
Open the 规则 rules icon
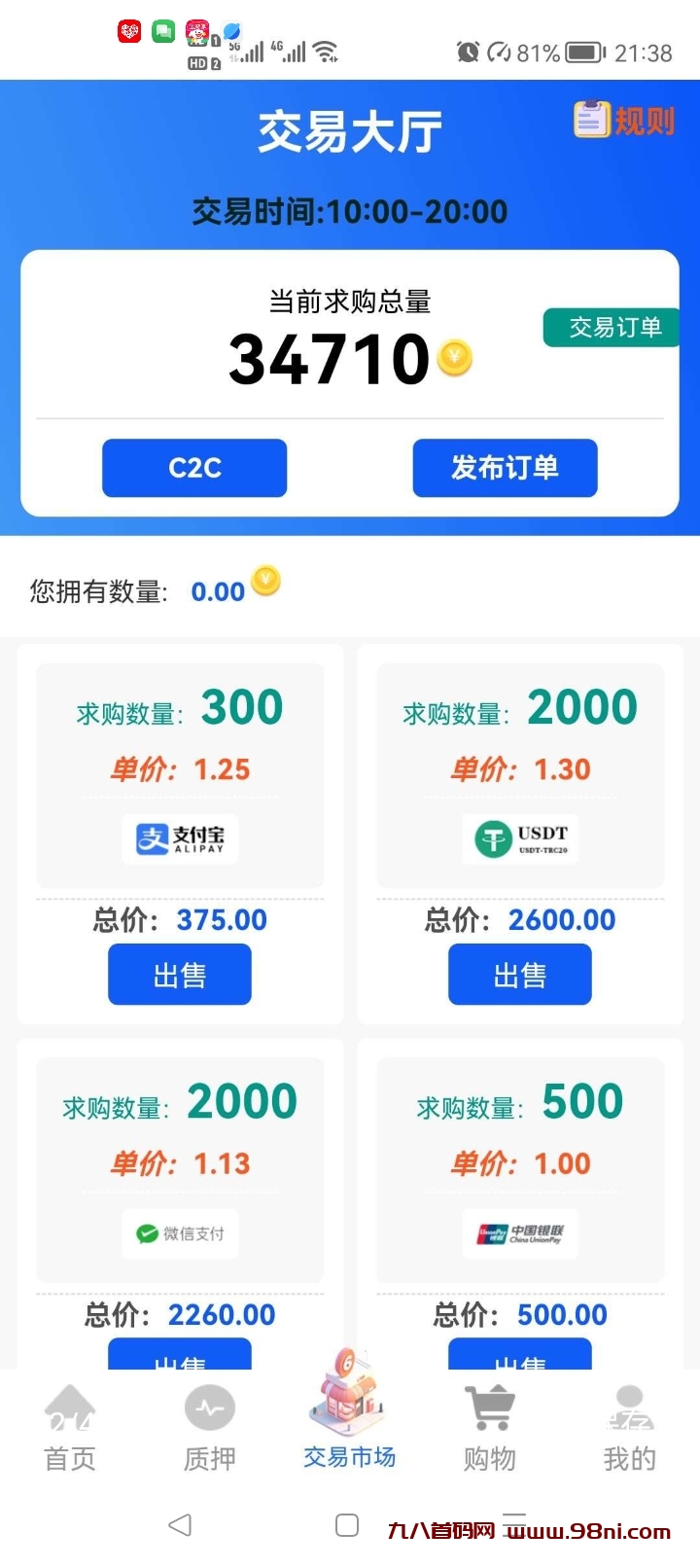click(x=592, y=119)
